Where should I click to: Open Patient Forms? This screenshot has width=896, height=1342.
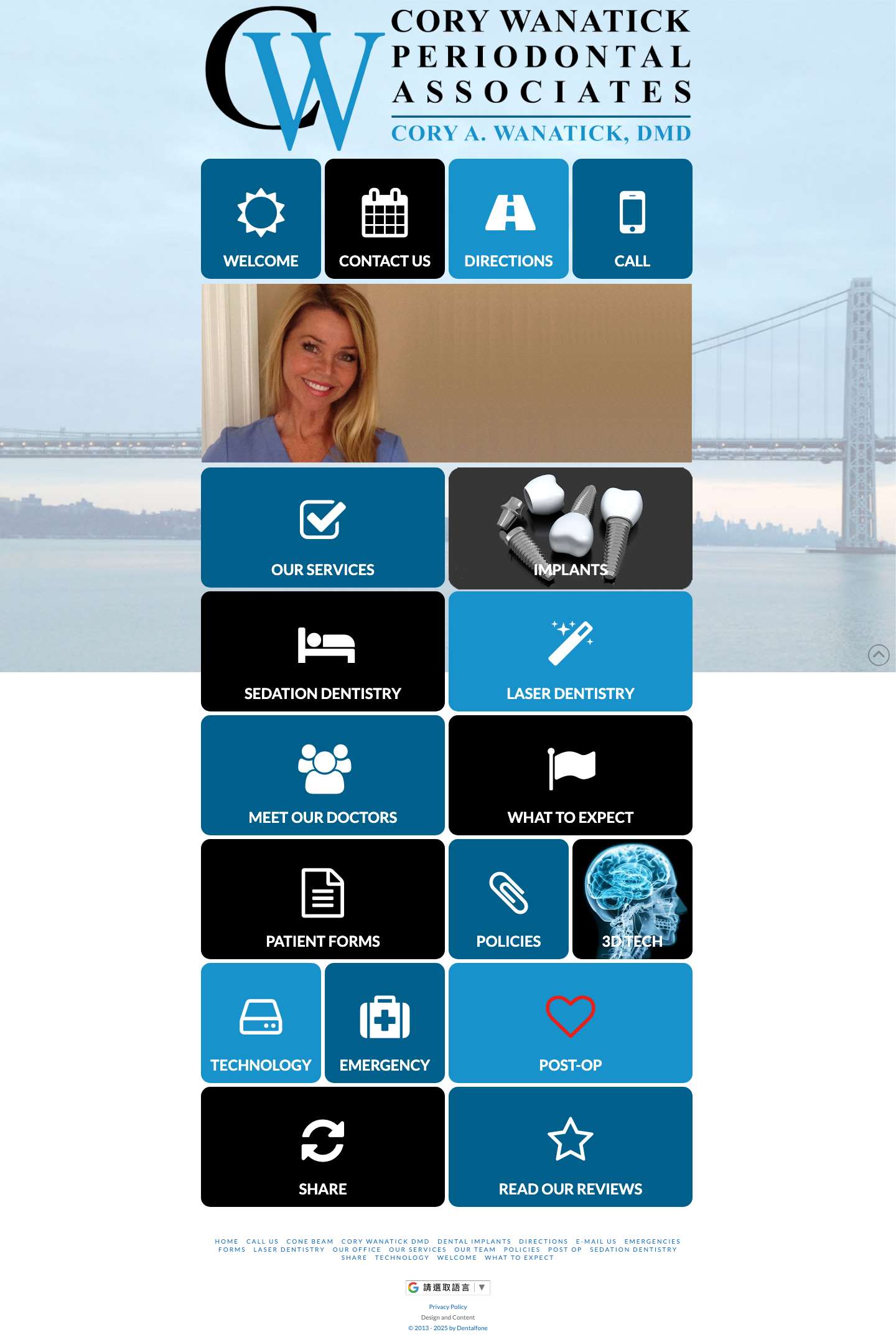click(322, 899)
